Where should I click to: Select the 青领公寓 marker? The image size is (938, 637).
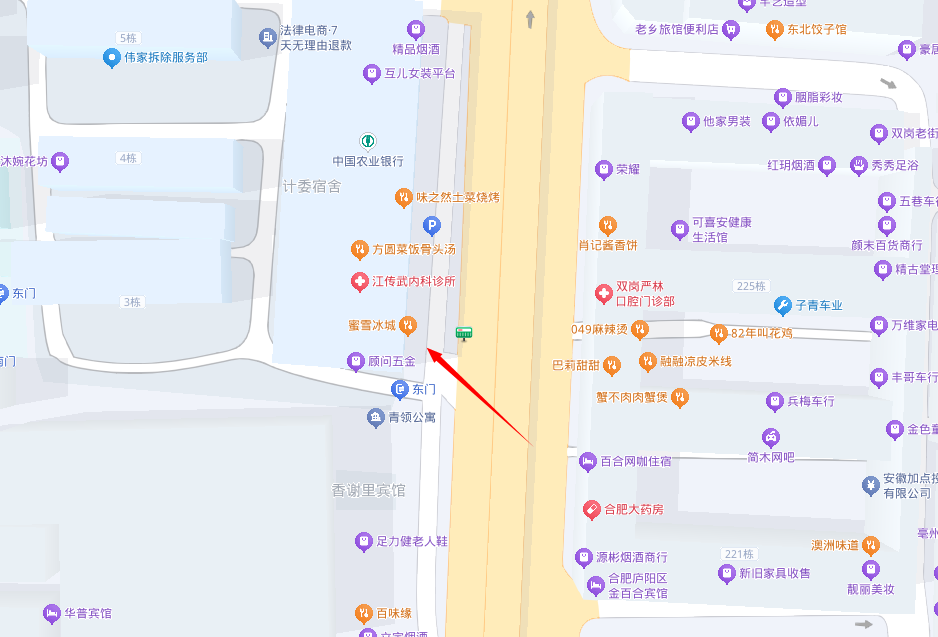[x=375, y=417]
